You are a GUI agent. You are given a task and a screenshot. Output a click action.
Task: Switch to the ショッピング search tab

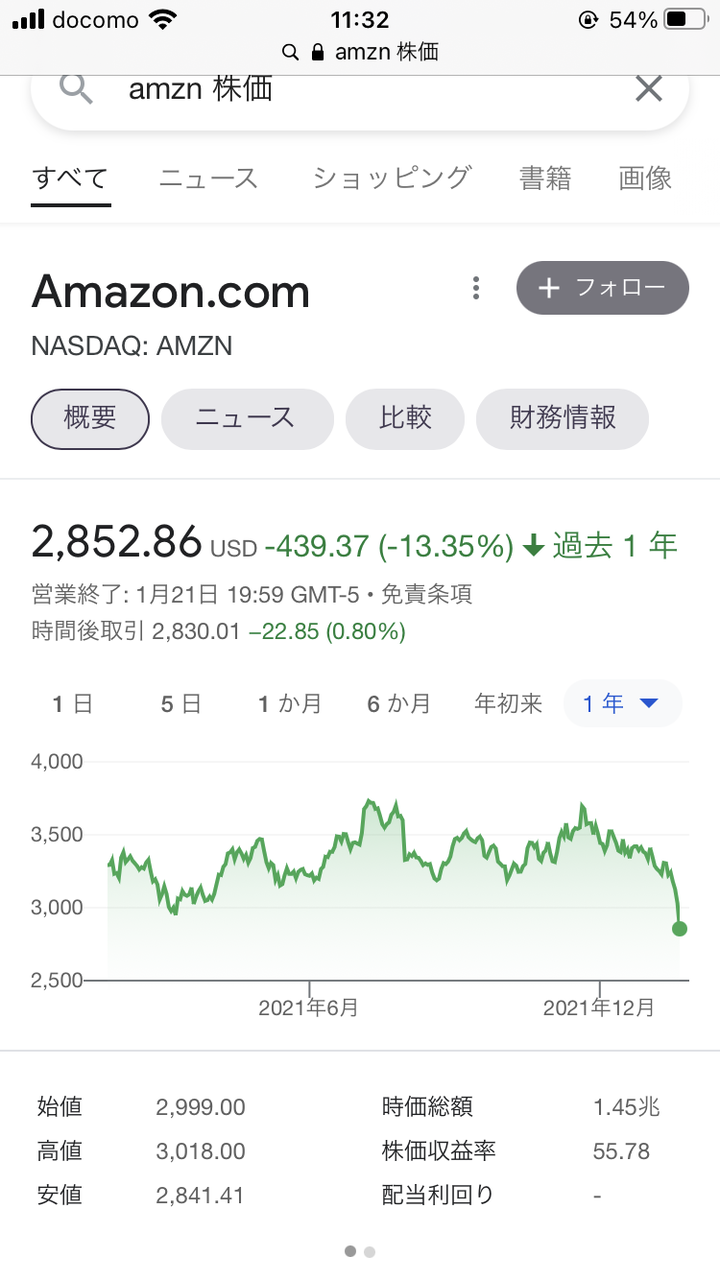click(391, 179)
